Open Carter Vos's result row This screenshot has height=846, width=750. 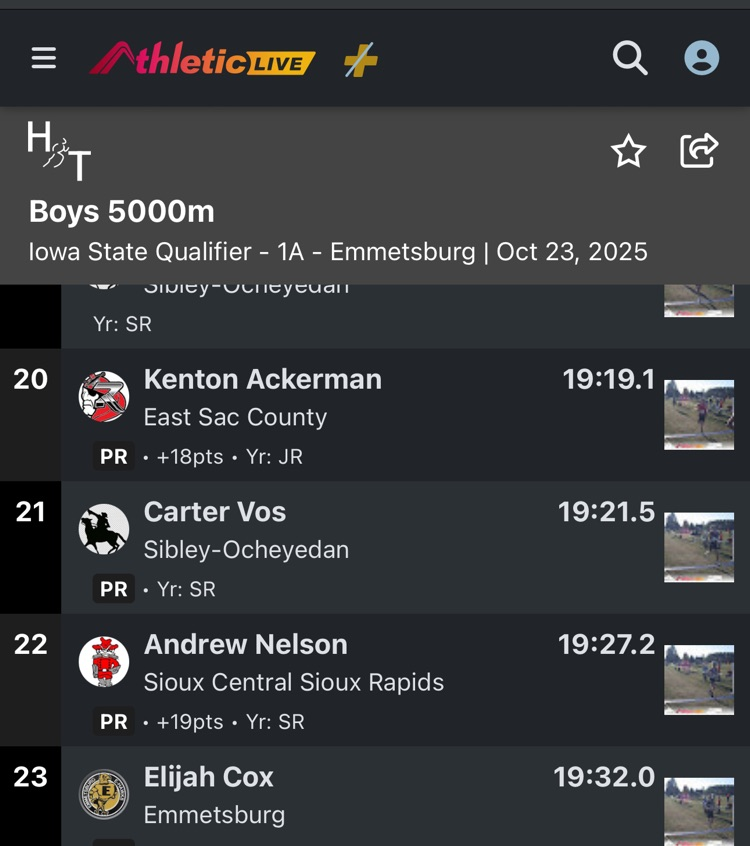coord(375,548)
